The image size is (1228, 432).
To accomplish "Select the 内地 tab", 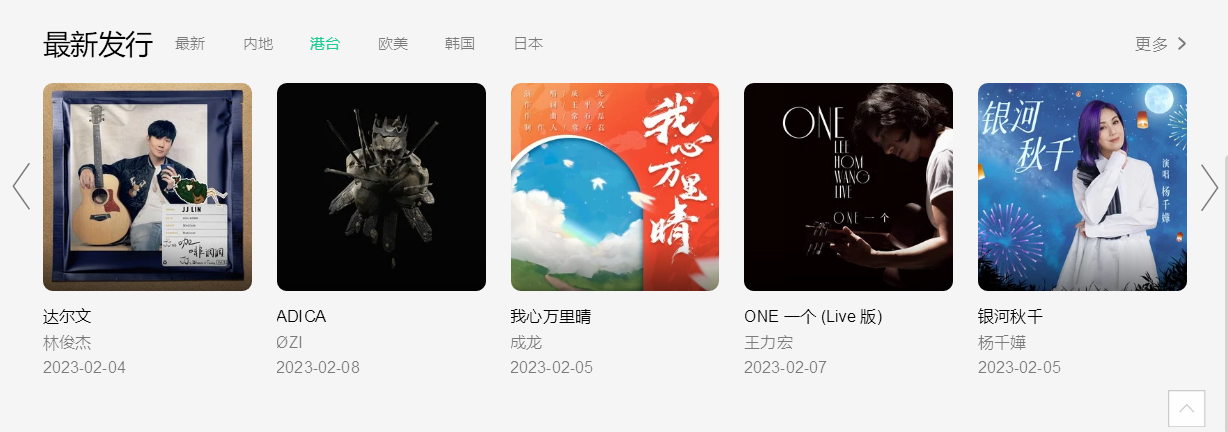I will (258, 44).
